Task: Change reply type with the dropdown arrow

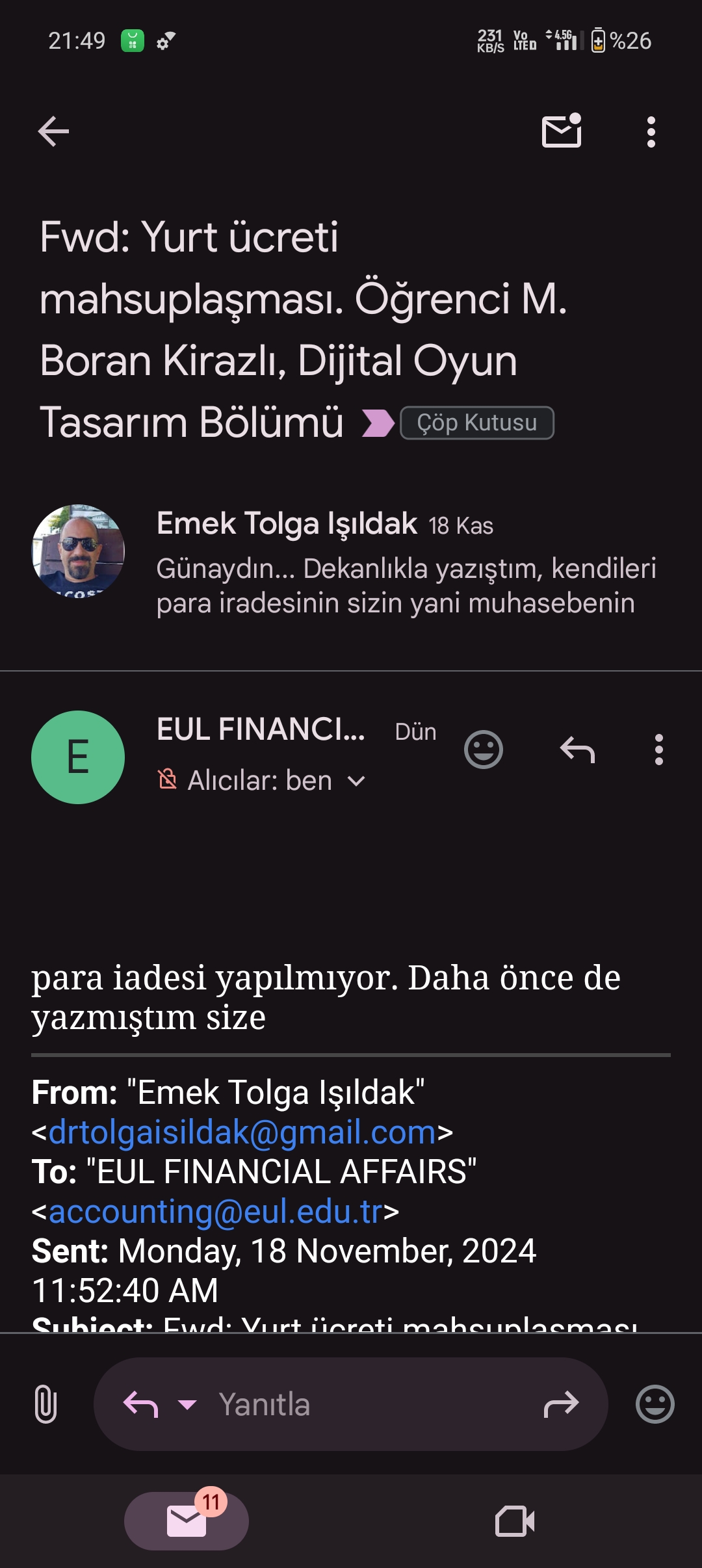Action: [x=187, y=1404]
